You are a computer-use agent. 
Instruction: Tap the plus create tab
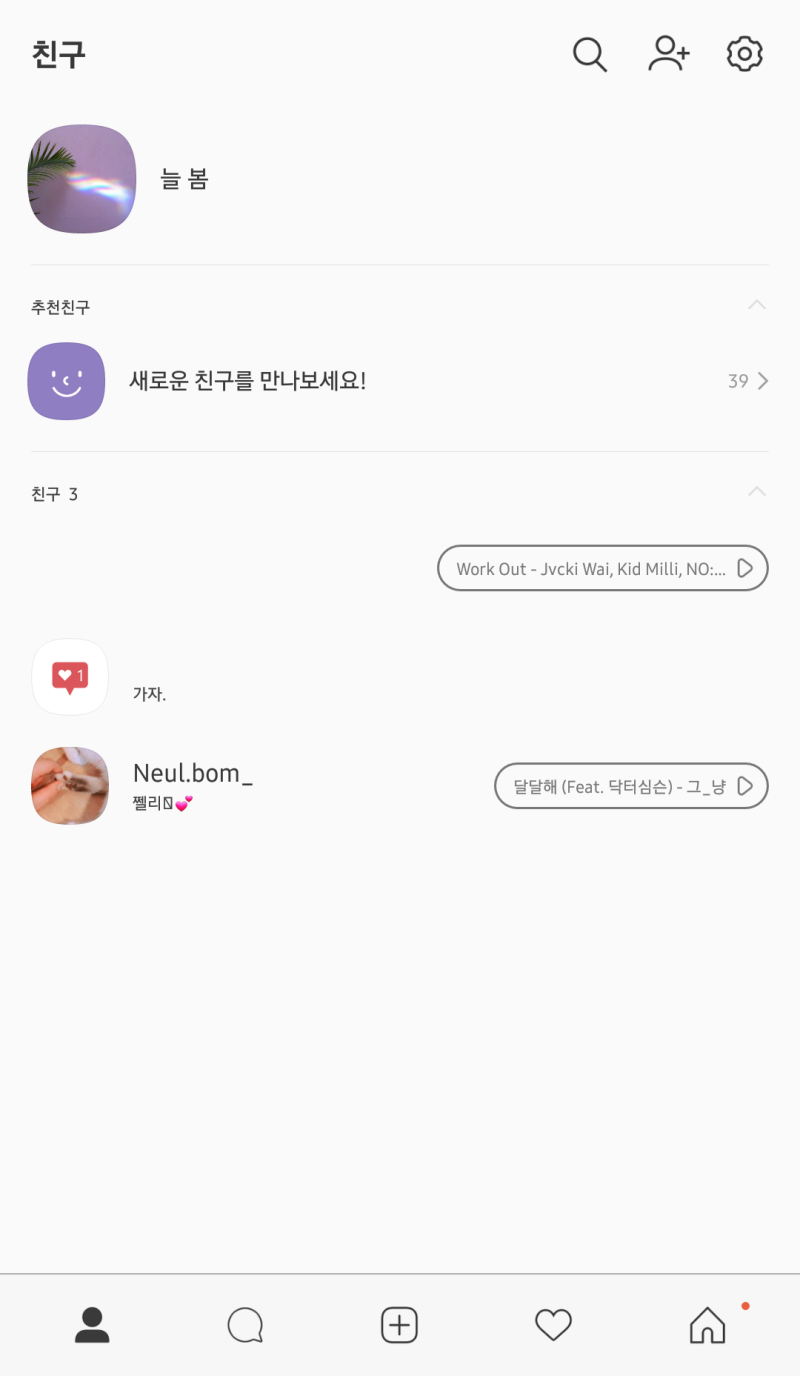[x=399, y=1325]
